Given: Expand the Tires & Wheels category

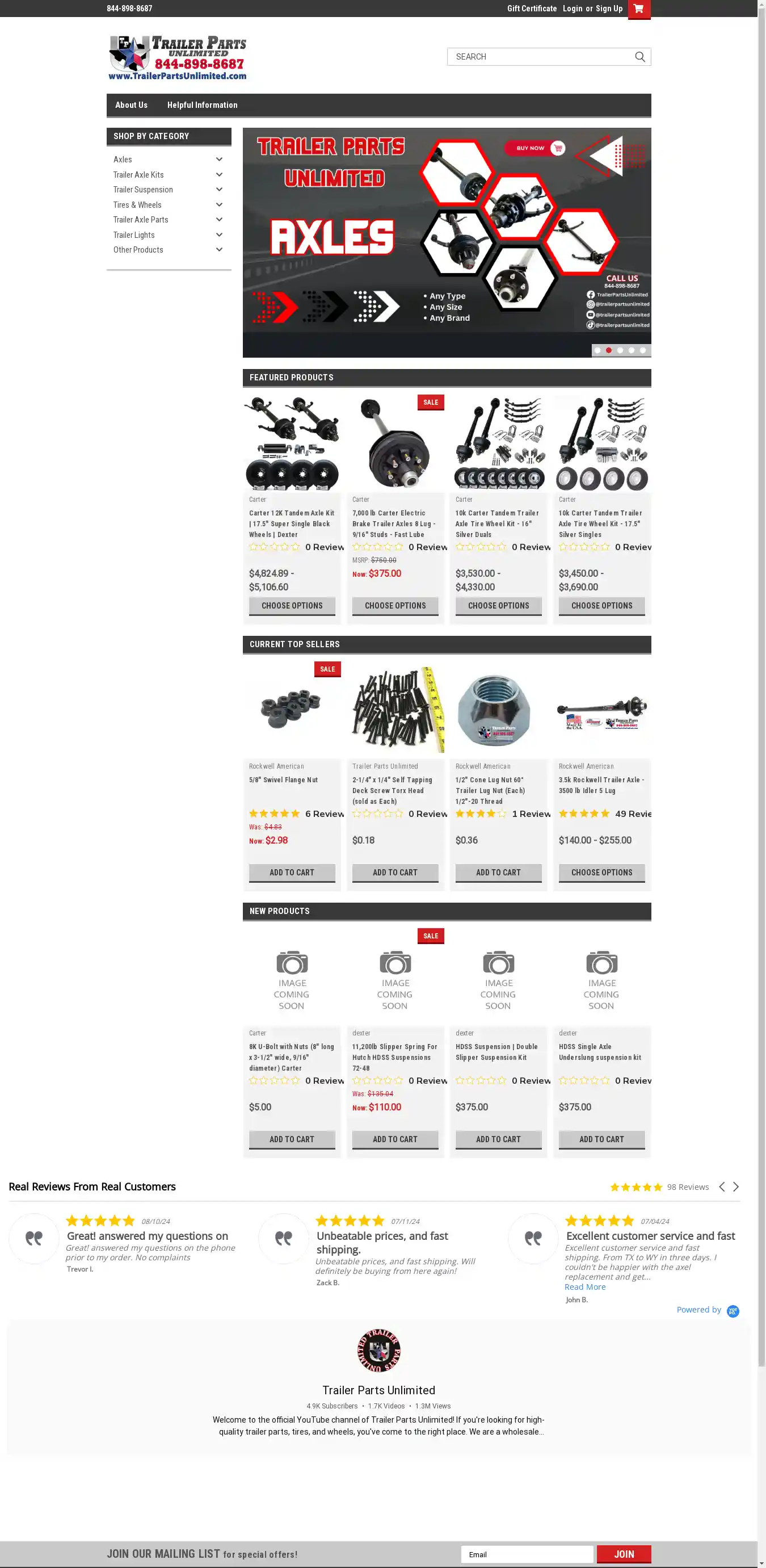Looking at the screenshot, I should click(x=219, y=204).
